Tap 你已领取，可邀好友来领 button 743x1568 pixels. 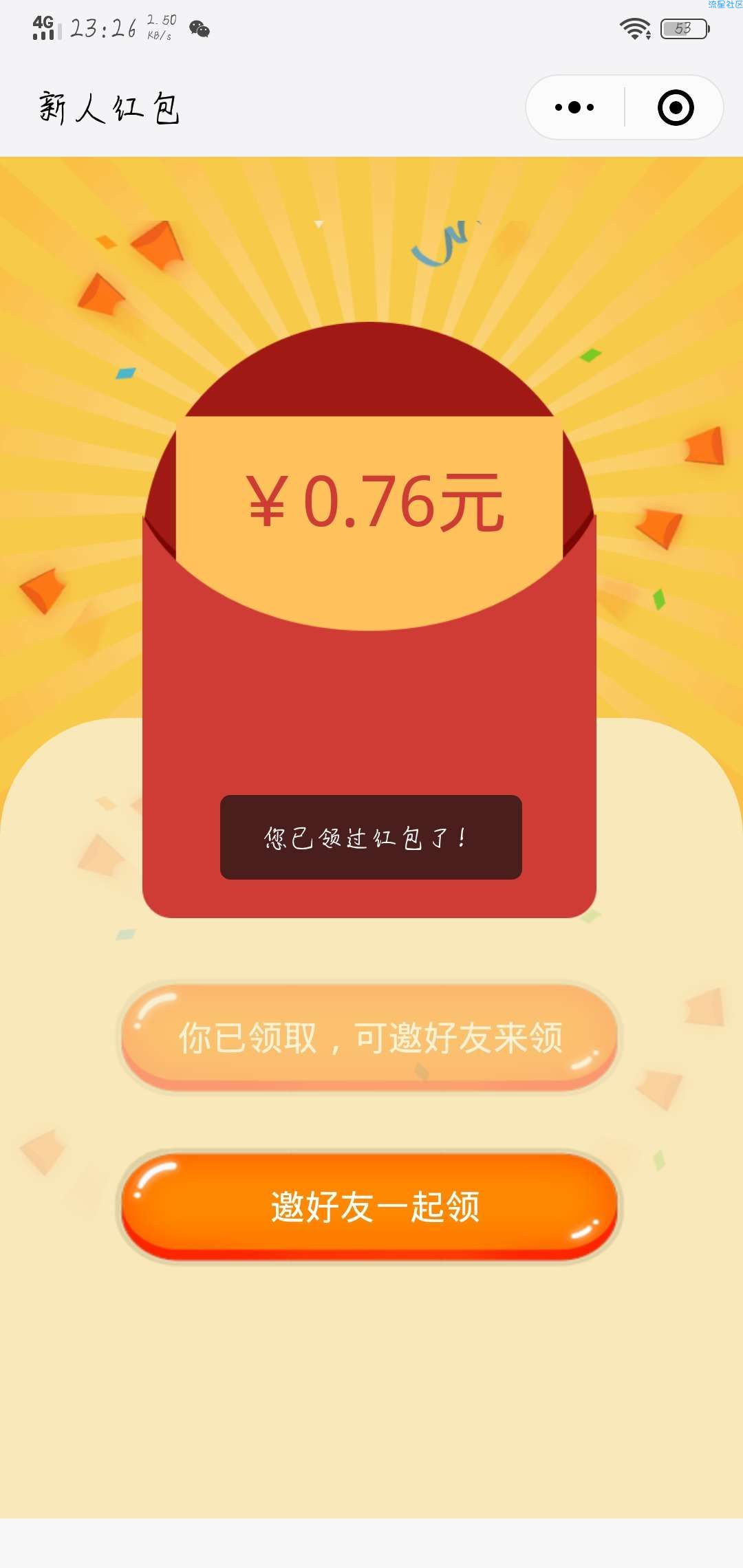[369, 1037]
